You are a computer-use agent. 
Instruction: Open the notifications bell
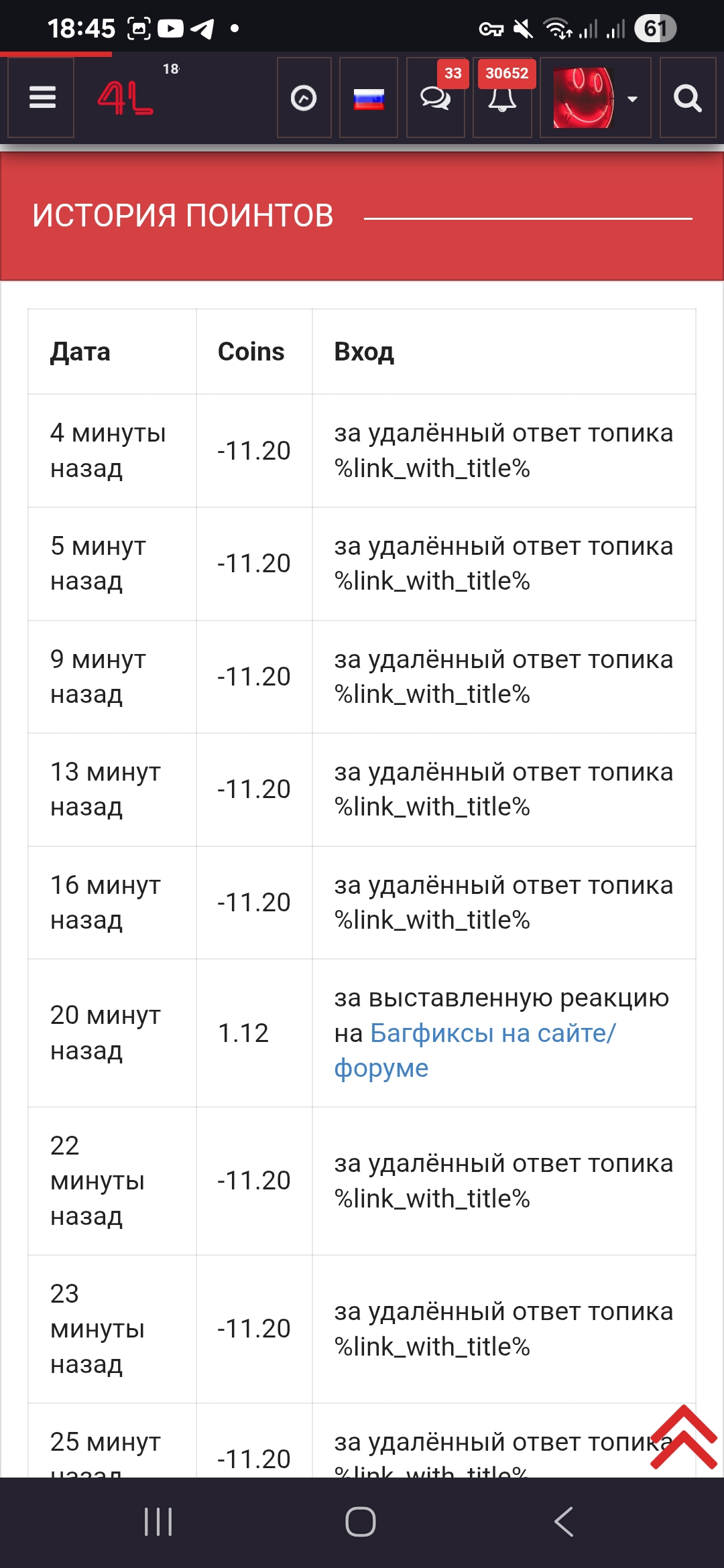pos(502,99)
